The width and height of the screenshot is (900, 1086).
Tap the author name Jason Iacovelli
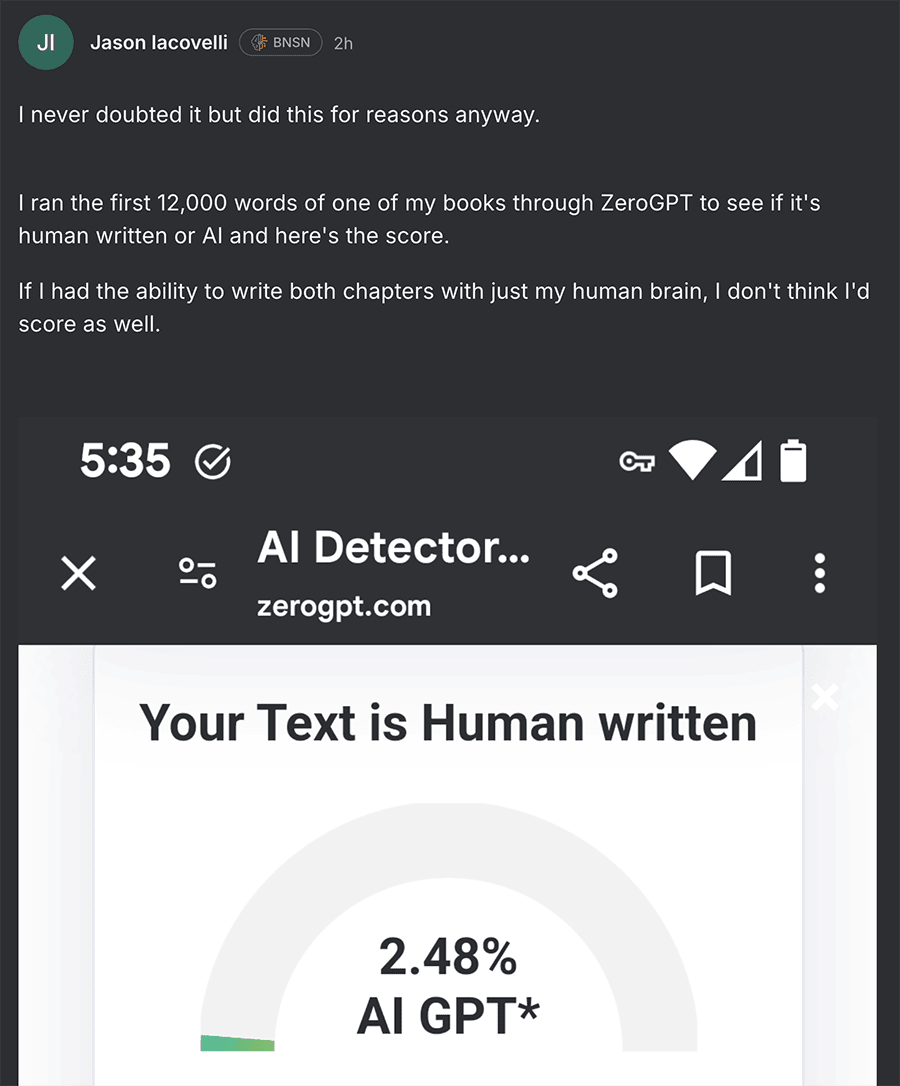(159, 43)
